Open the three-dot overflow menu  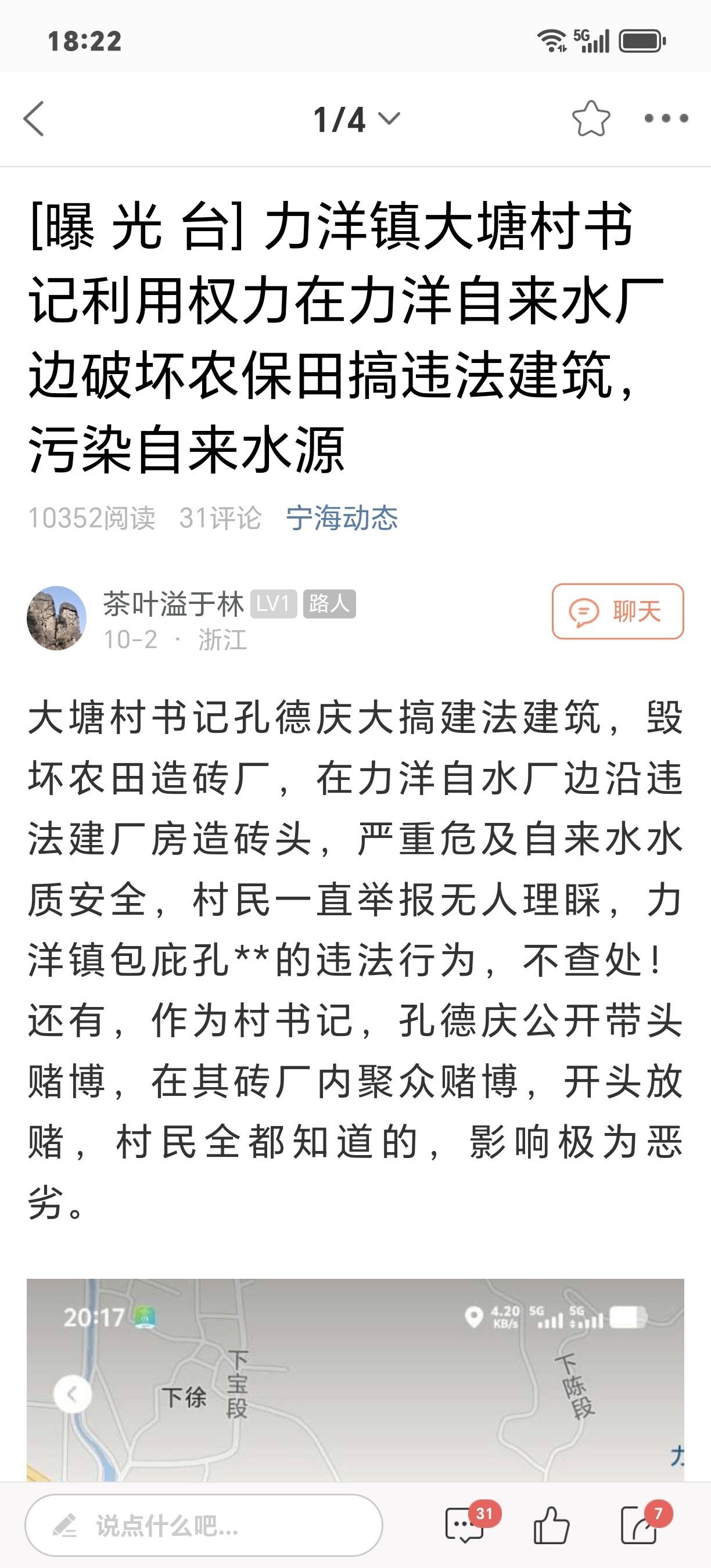pos(666,118)
